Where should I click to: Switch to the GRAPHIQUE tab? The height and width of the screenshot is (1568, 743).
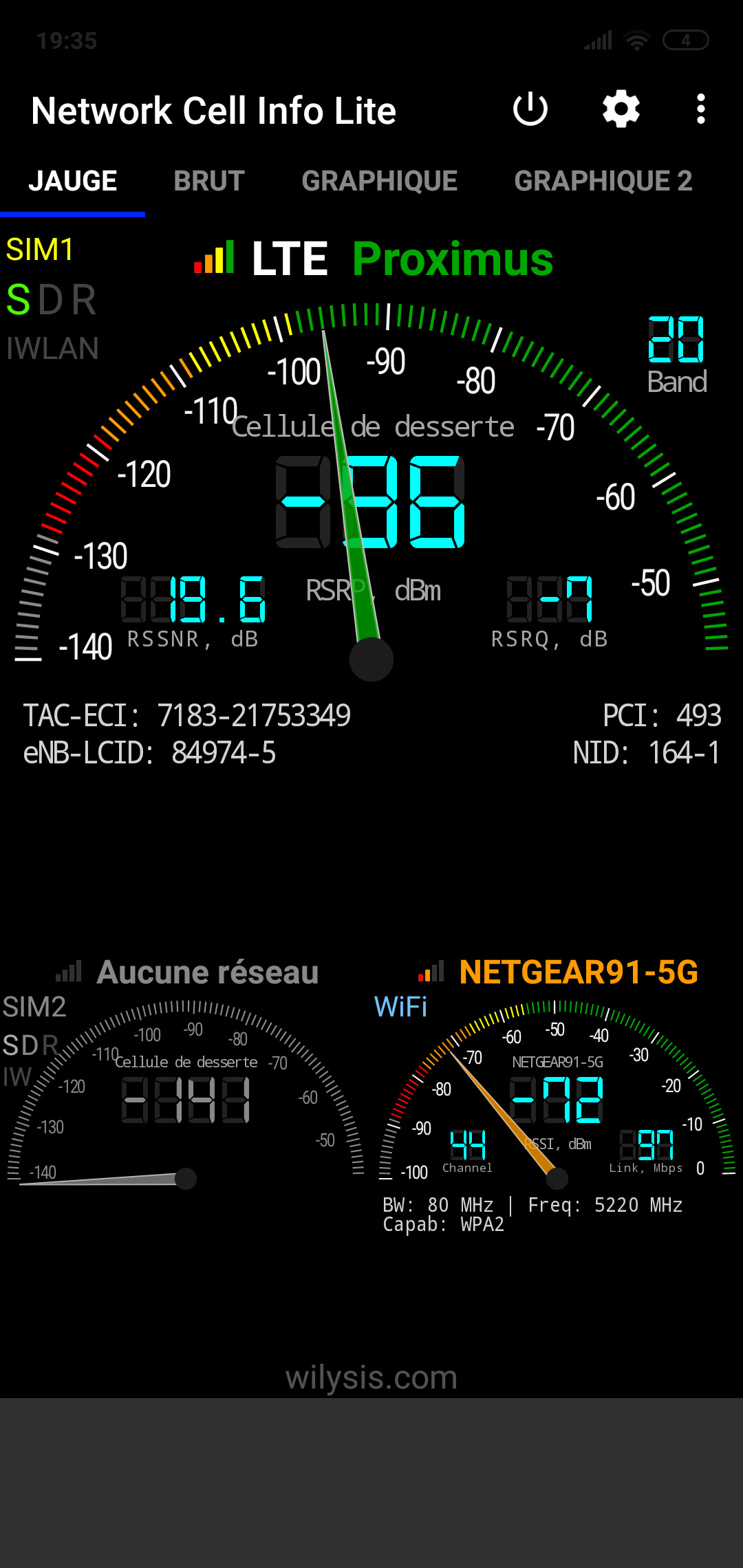click(379, 182)
